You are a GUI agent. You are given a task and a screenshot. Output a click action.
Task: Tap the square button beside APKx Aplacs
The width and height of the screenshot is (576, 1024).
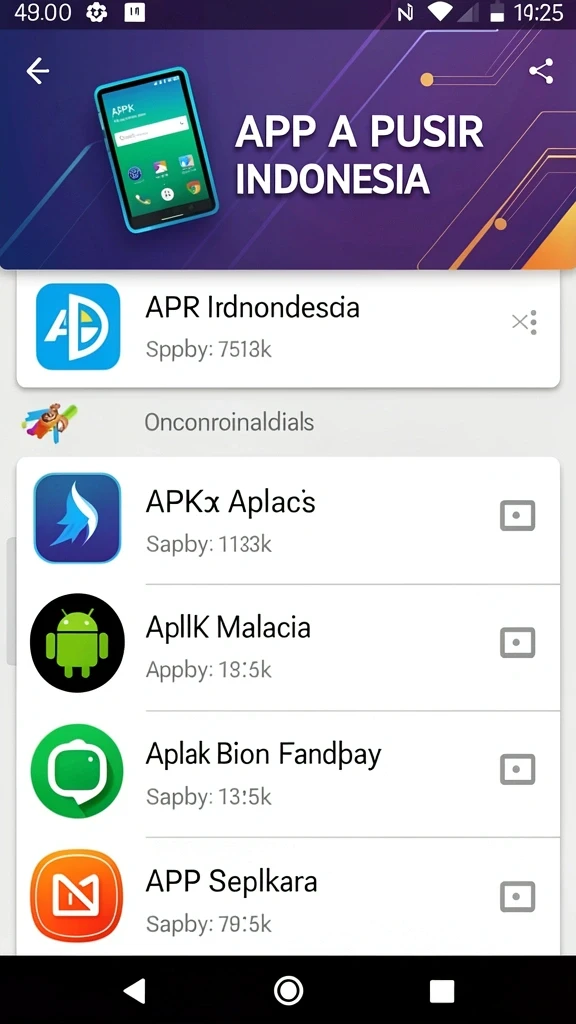click(517, 515)
